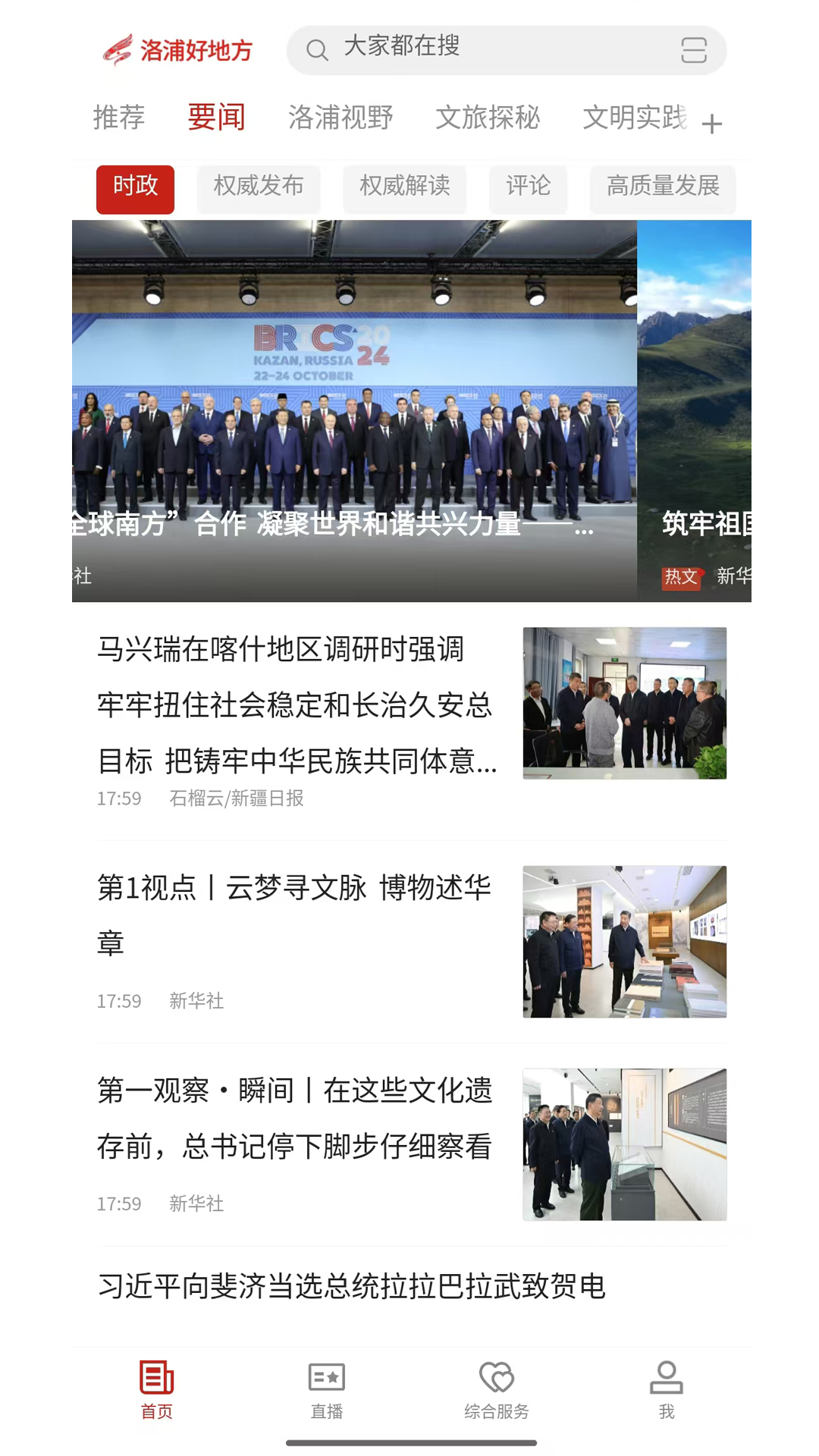Image resolution: width=819 pixels, height=1456 pixels.
Task: Open the scan icon in search bar
Action: click(x=693, y=50)
